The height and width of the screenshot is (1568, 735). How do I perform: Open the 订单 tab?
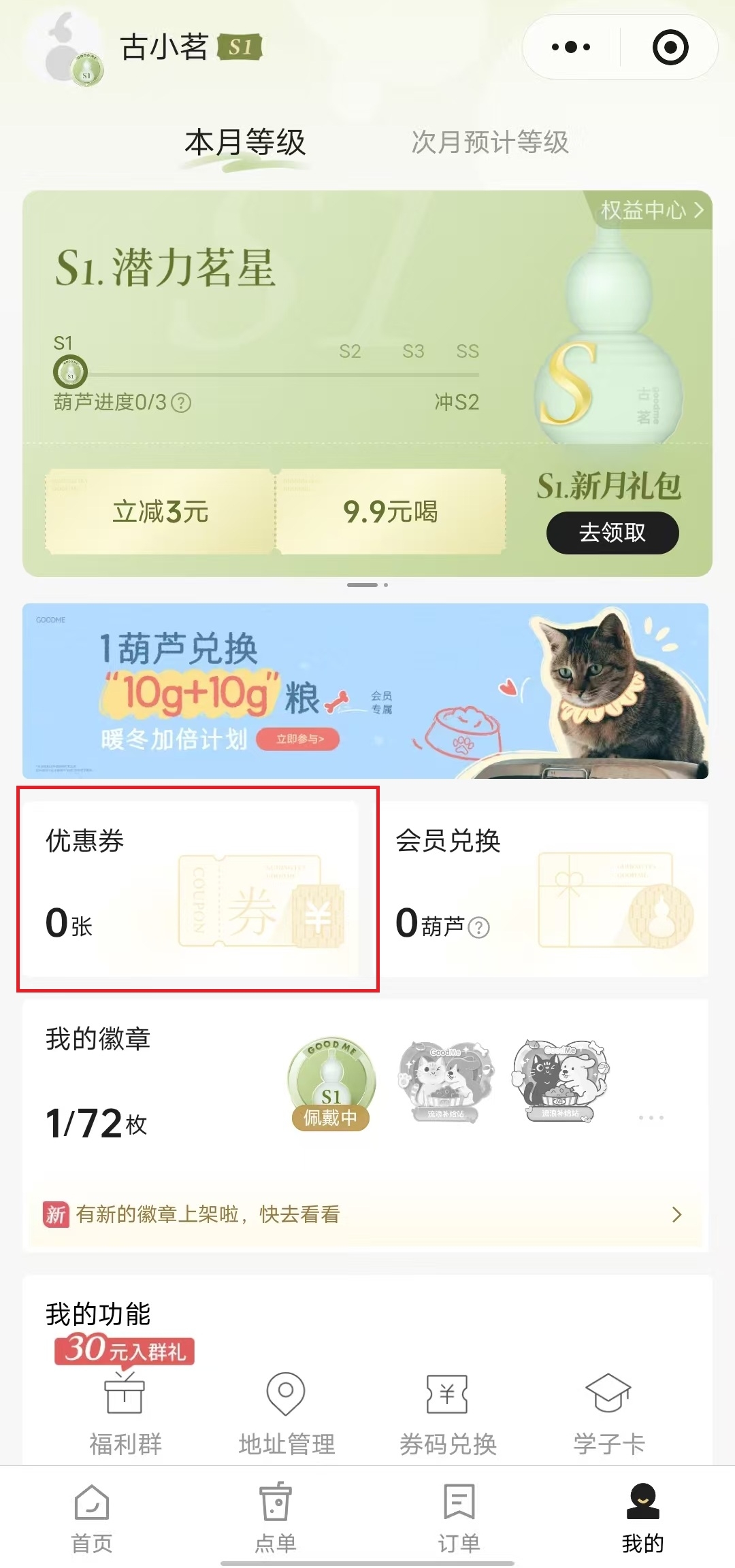pyautogui.click(x=459, y=1516)
